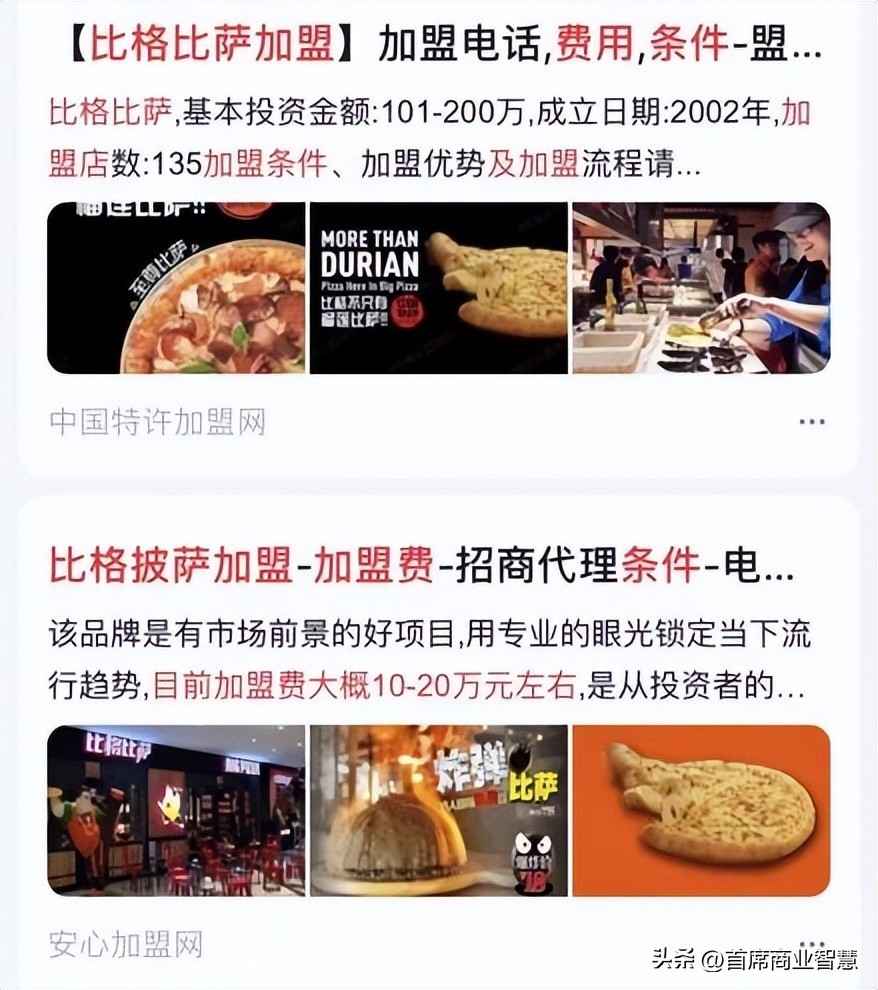Open the MORE THAN DURIAN image
The height and width of the screenshot is (990, 878).
(438, 289)
